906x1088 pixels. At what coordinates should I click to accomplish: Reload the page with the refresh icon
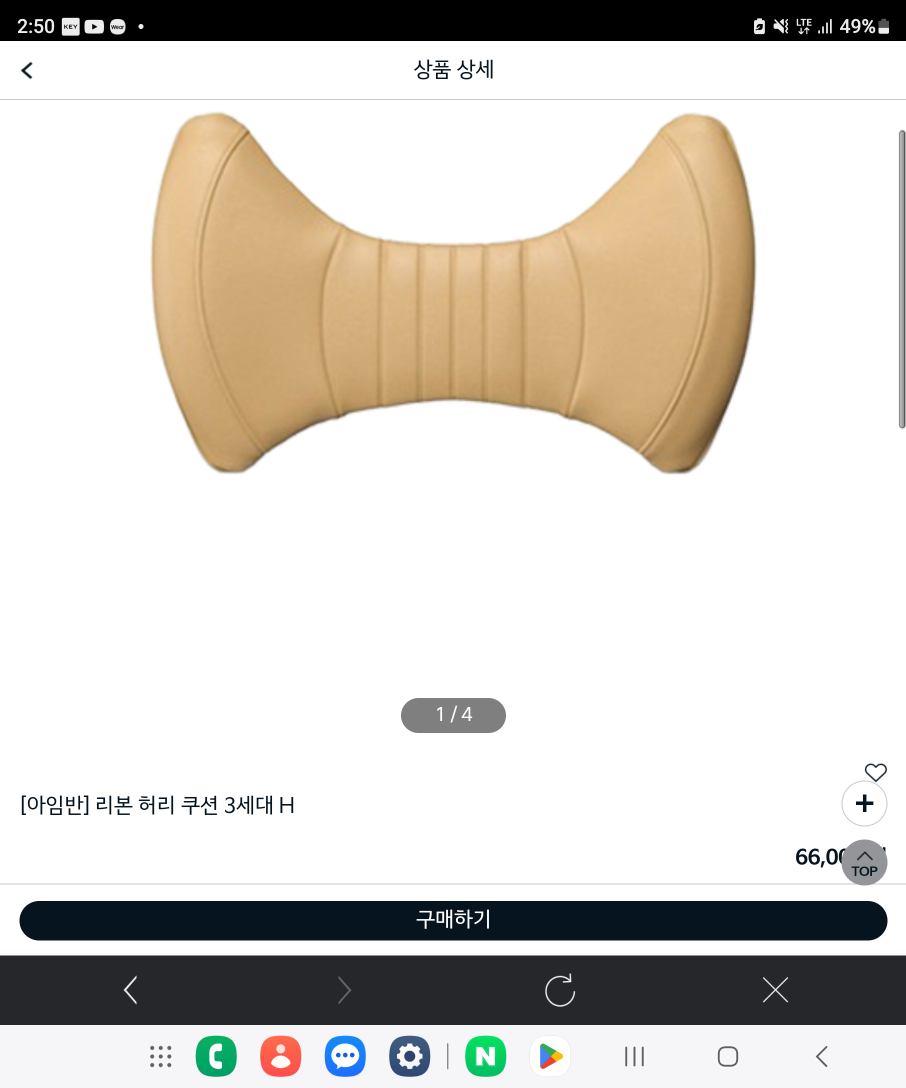click(559, 990)
